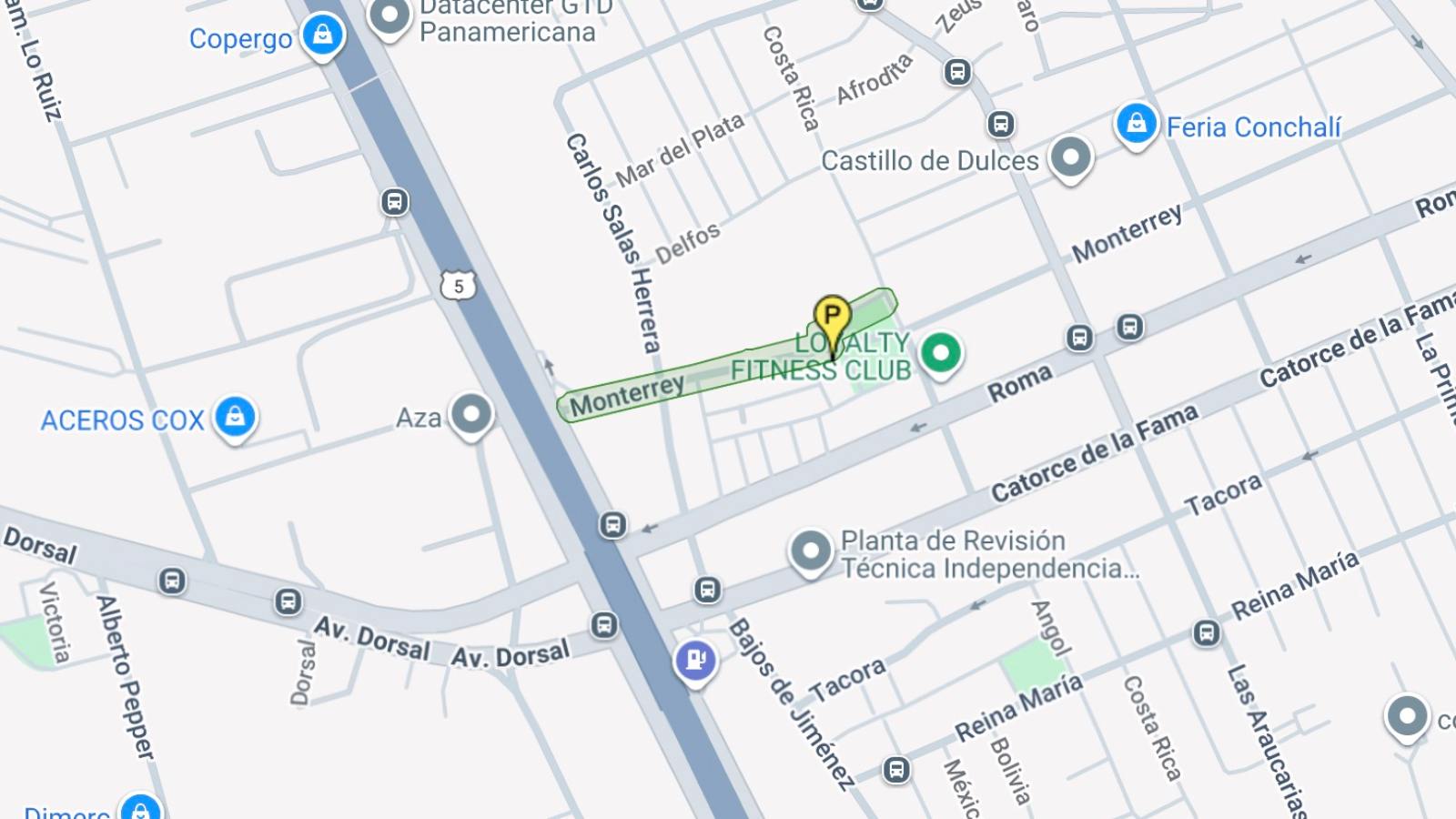
Task: Select the Castillo de Dulces place pin
Action: [1070, 157]
